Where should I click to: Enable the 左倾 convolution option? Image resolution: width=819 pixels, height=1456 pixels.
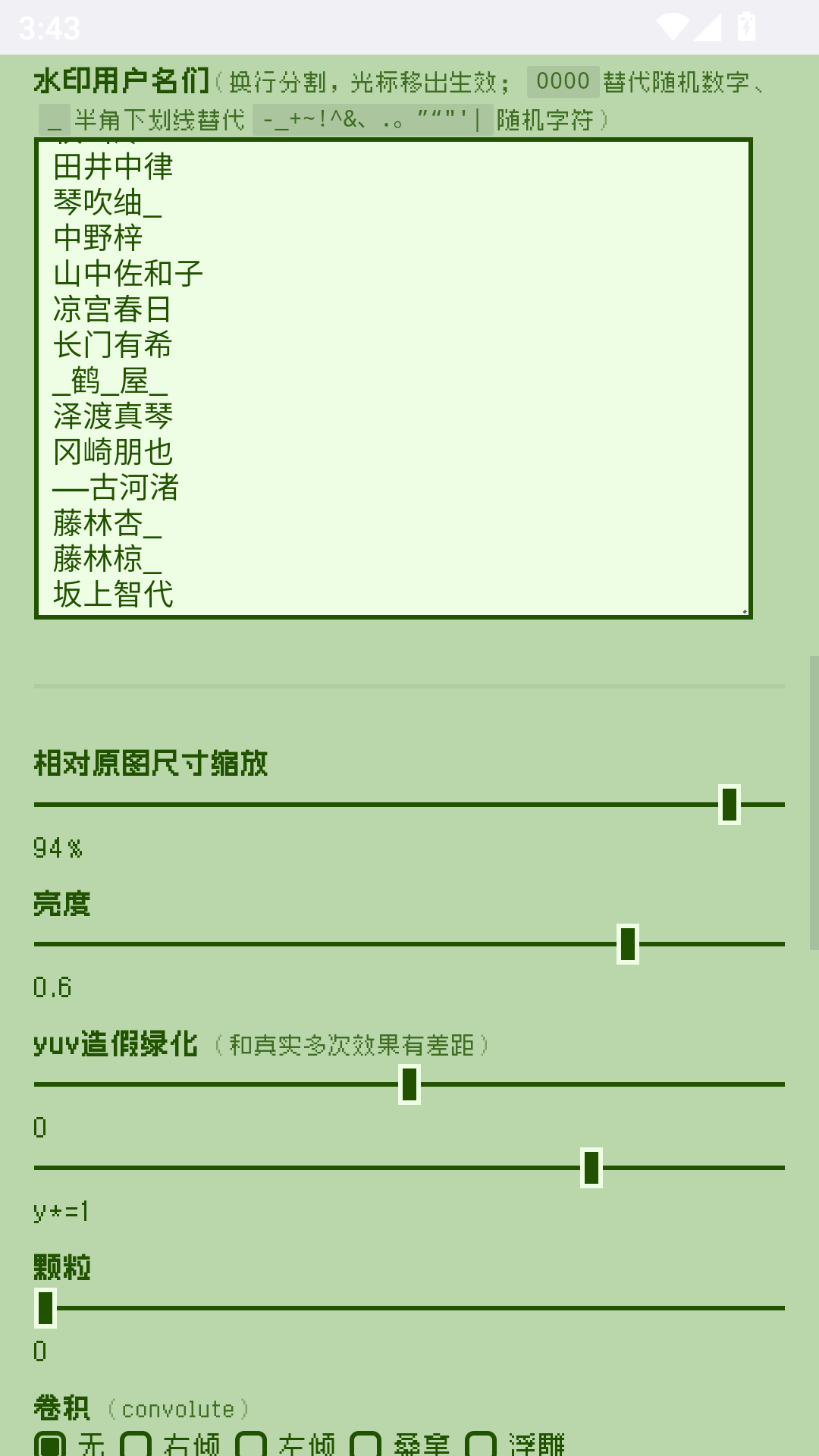pyautogui.click(x=250, y=1445)
